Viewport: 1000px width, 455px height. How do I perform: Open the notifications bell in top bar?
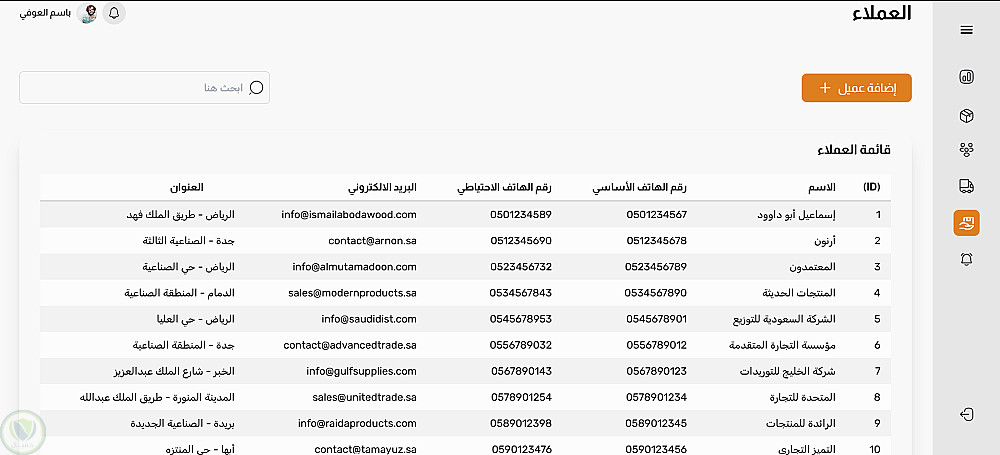114,13
